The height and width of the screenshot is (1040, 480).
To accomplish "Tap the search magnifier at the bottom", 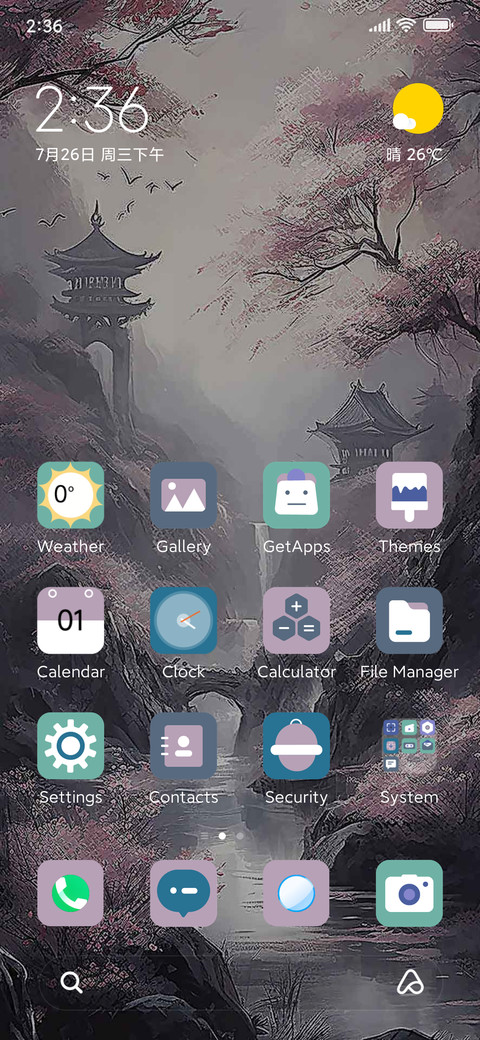I will (72, 982).
